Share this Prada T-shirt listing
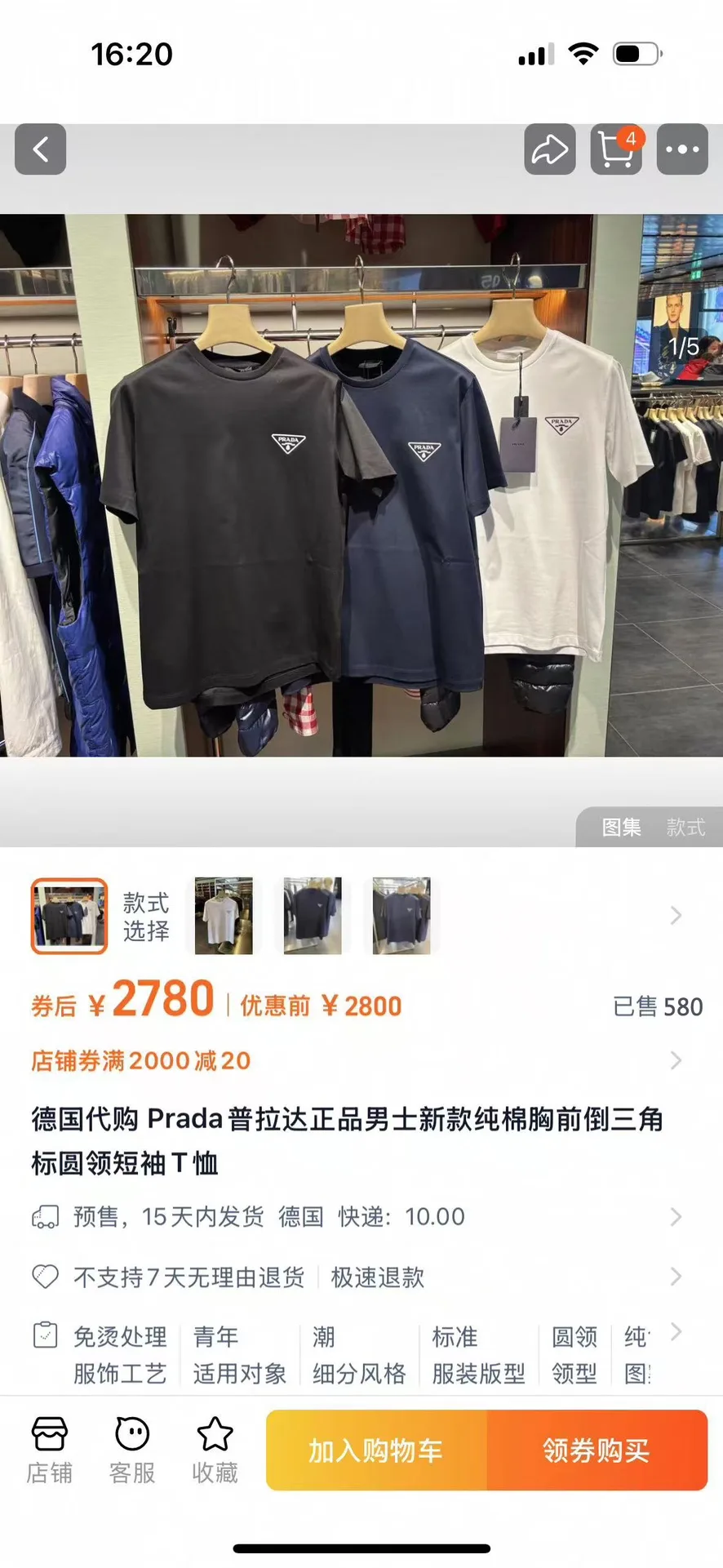This screenshot has width=723, height=1568. (549, 149)
